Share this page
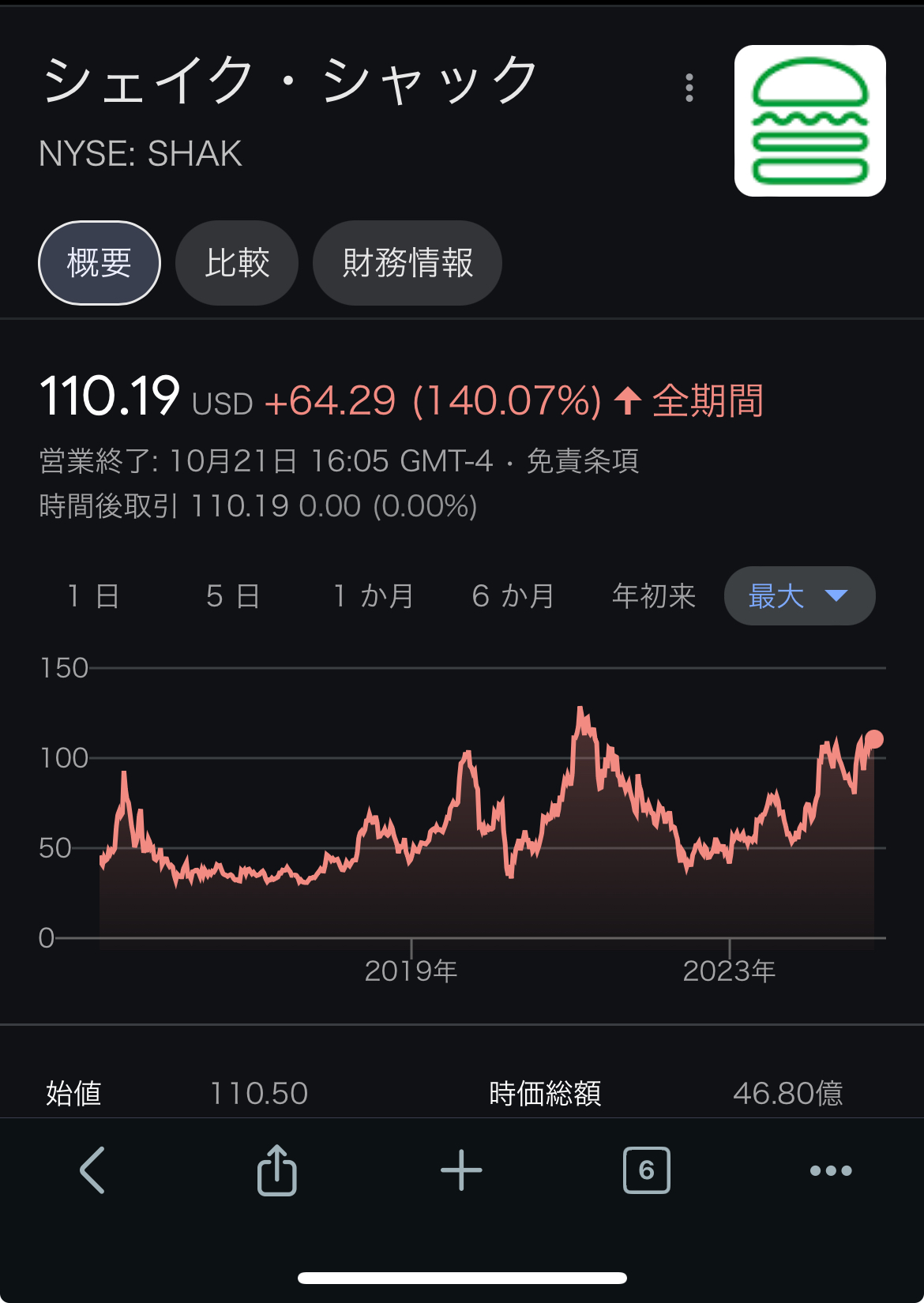 click(x=277, y=1170)
